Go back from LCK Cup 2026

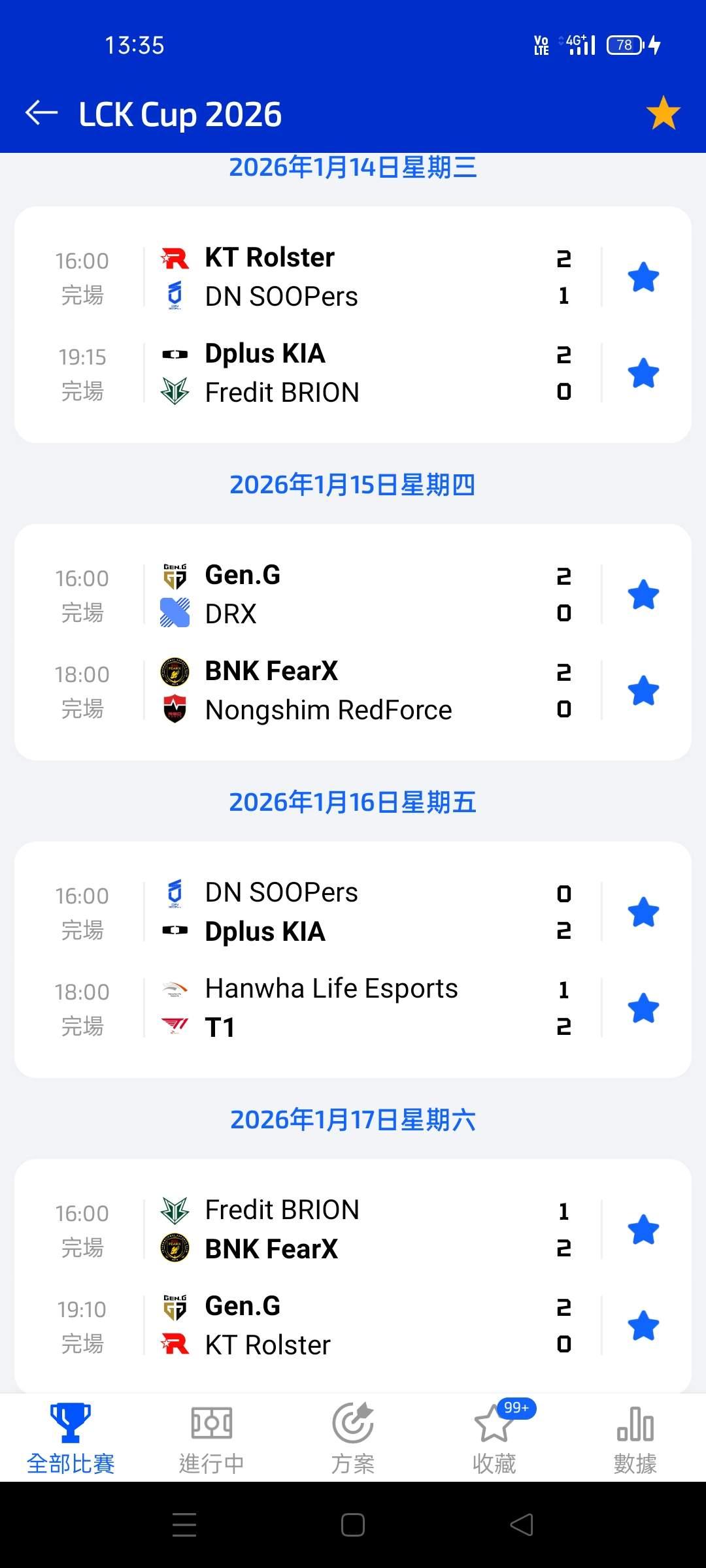(42, 113)
